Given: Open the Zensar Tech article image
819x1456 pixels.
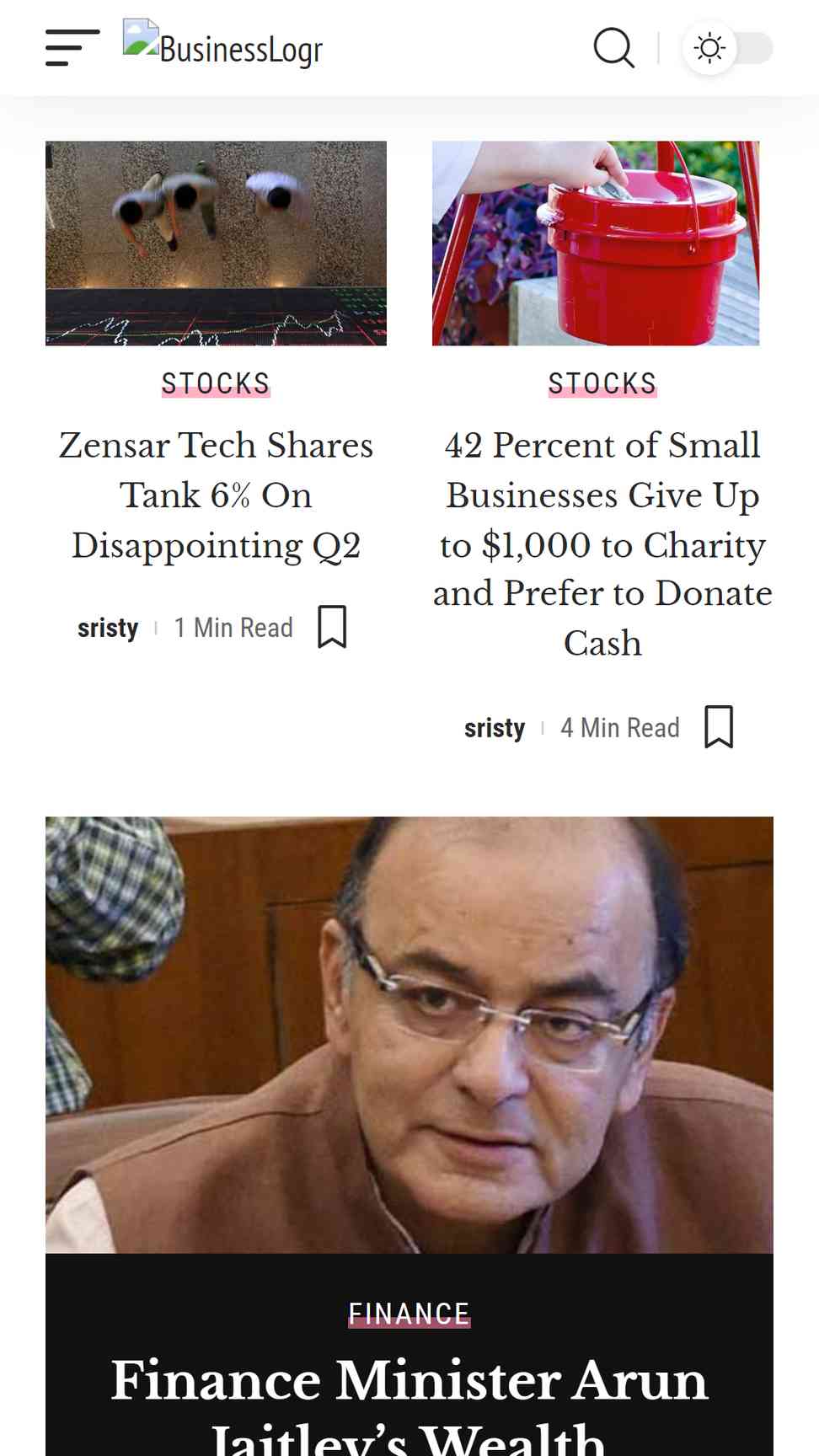Looking at the screenshot, I should click(x=216, y=243).
